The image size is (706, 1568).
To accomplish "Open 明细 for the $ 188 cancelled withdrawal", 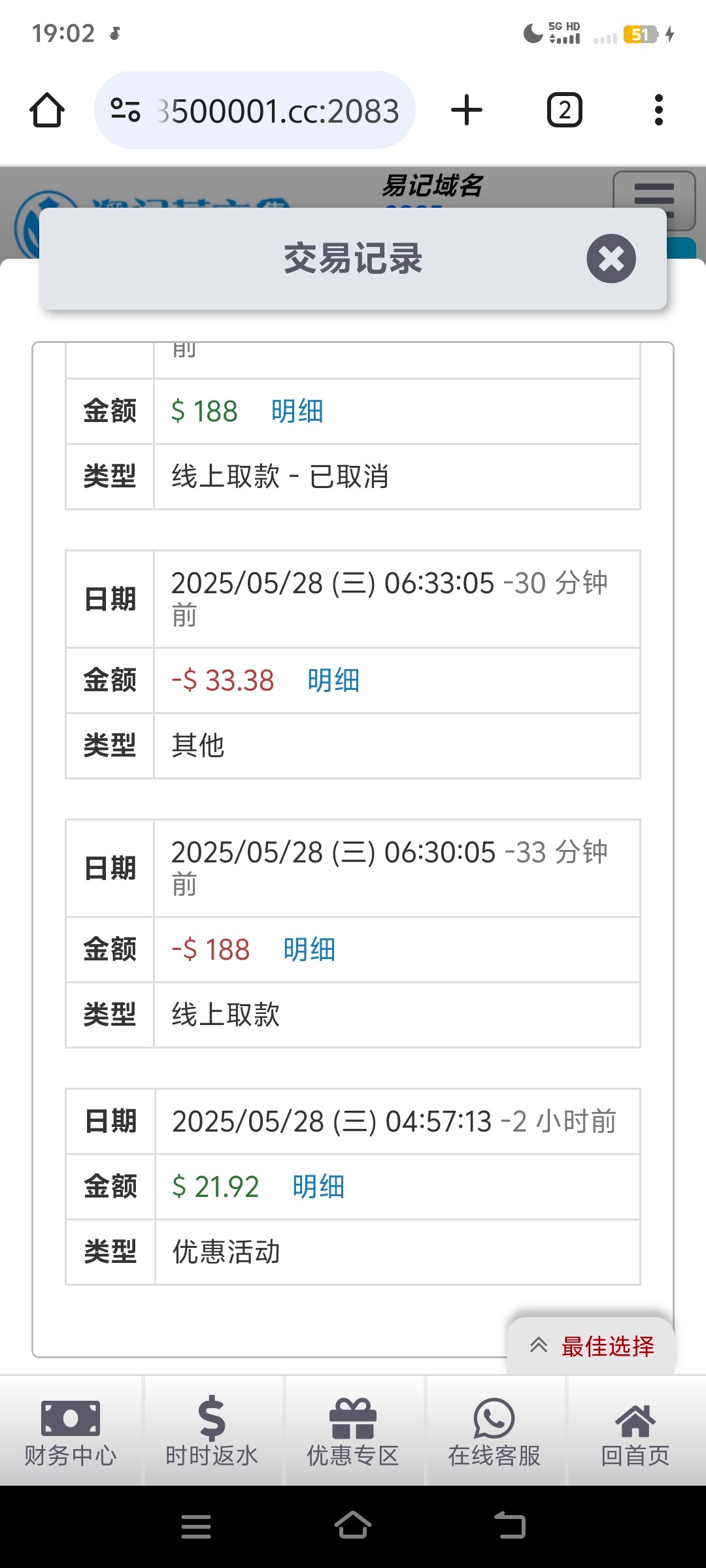I will [x=297, y=412].
